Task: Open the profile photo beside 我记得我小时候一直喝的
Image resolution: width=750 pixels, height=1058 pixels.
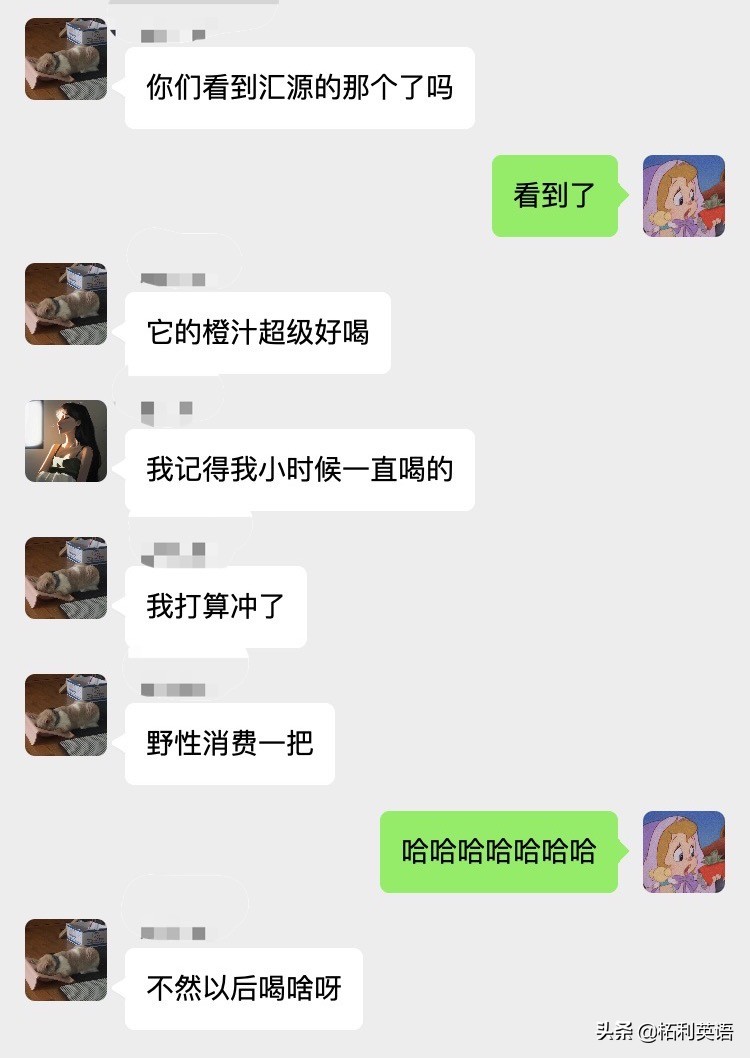Action: (x=66, y=441)
